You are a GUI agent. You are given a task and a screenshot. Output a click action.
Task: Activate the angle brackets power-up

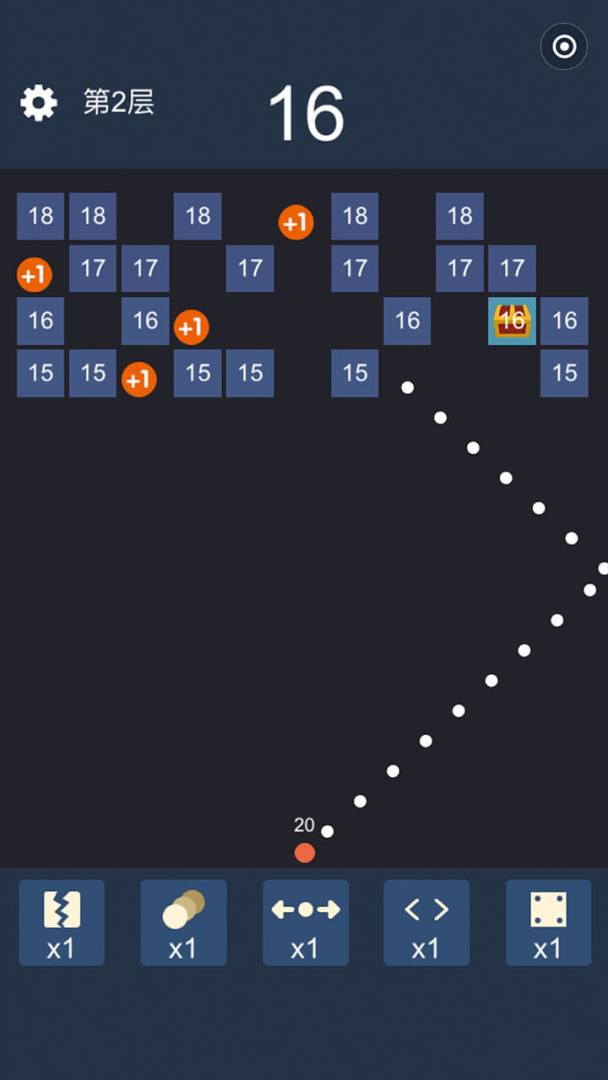(x=426, y=922)
